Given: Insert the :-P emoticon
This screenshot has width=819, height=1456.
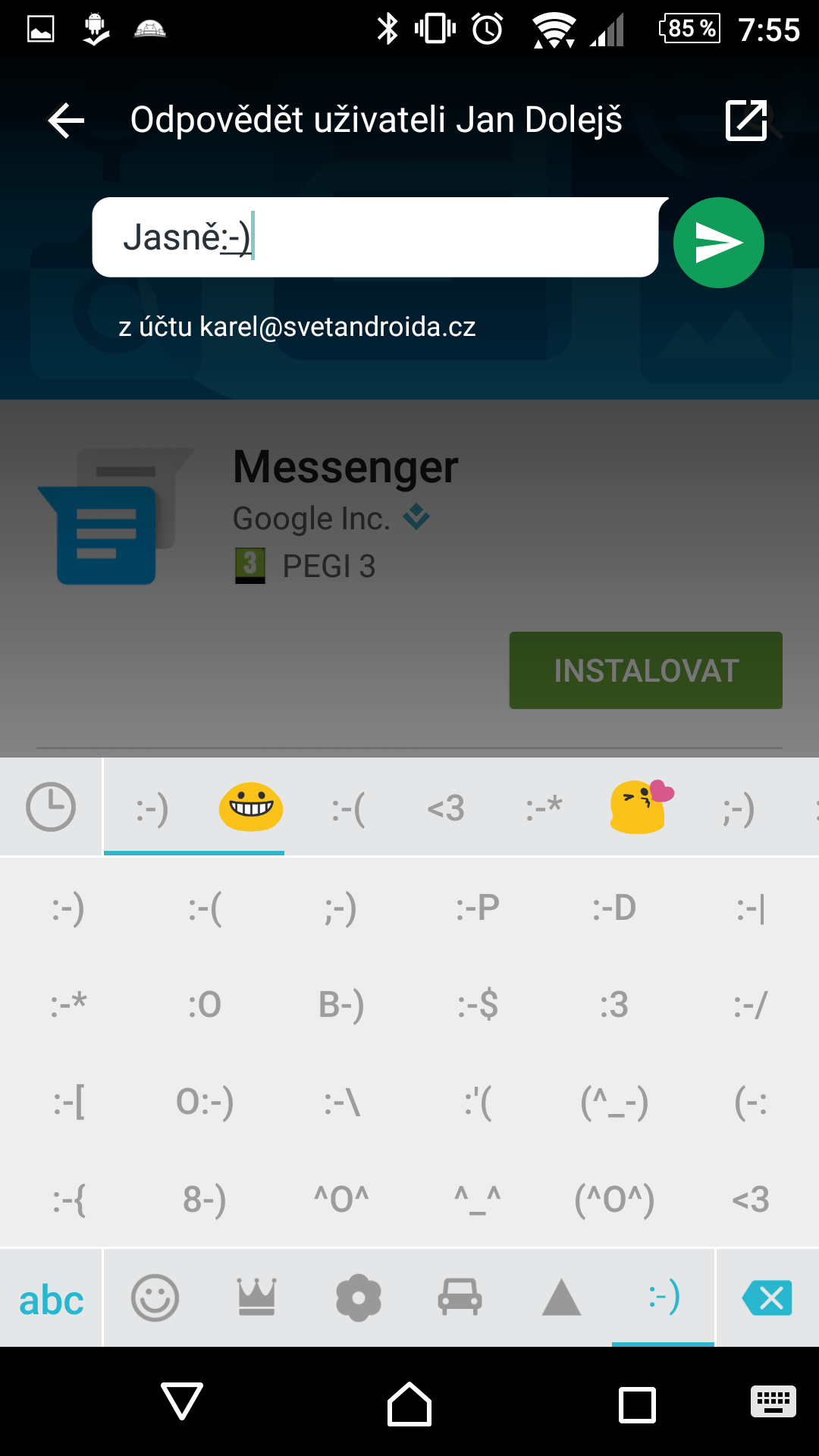Looking at the screenshot, I should 478,908.
